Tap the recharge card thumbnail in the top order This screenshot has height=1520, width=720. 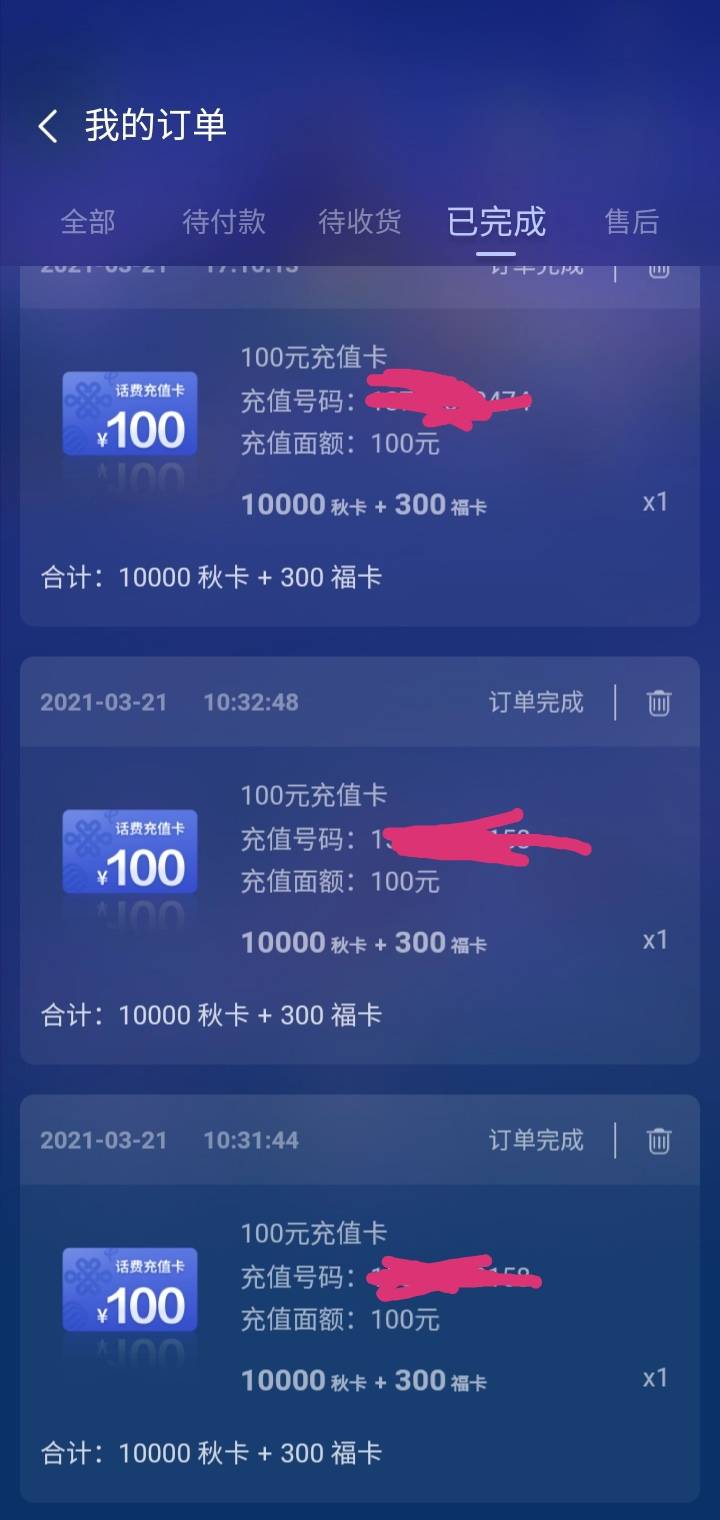point(130,413)
